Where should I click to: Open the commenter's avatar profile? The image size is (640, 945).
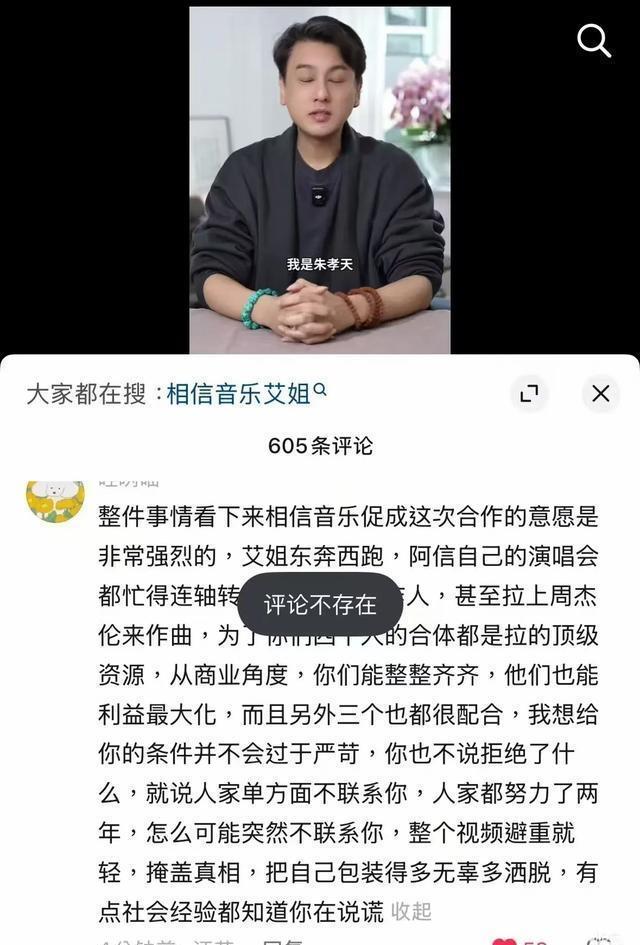click(x=56, y=498)
